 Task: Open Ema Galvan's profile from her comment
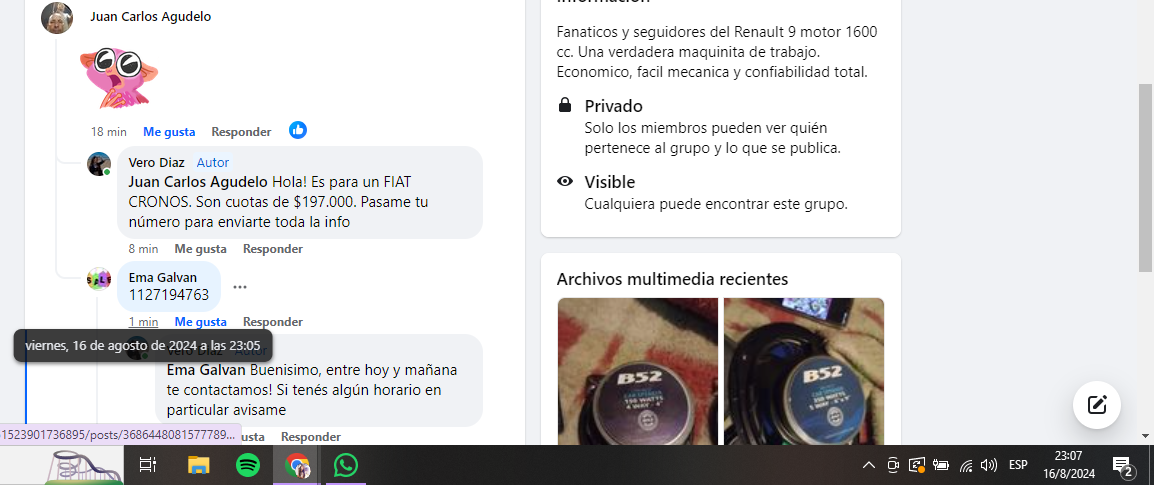point(162,277)
